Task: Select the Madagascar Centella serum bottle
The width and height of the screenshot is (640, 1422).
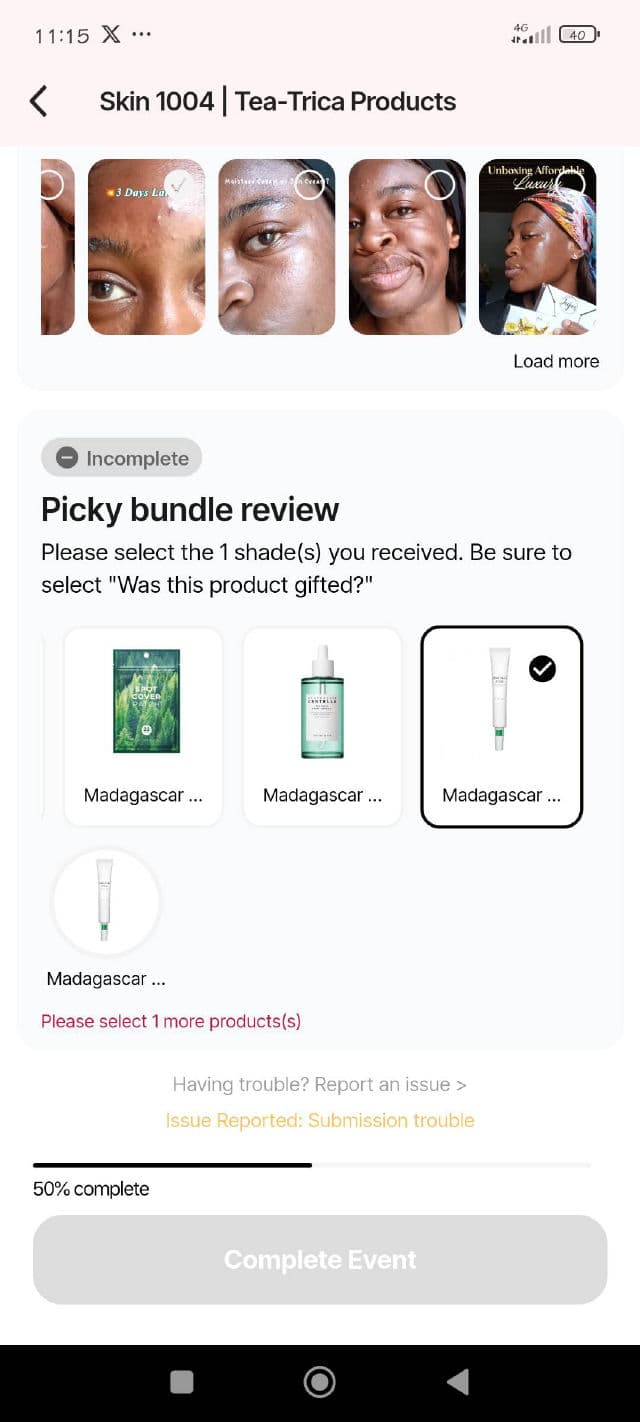Action: (x=322, y=727)
